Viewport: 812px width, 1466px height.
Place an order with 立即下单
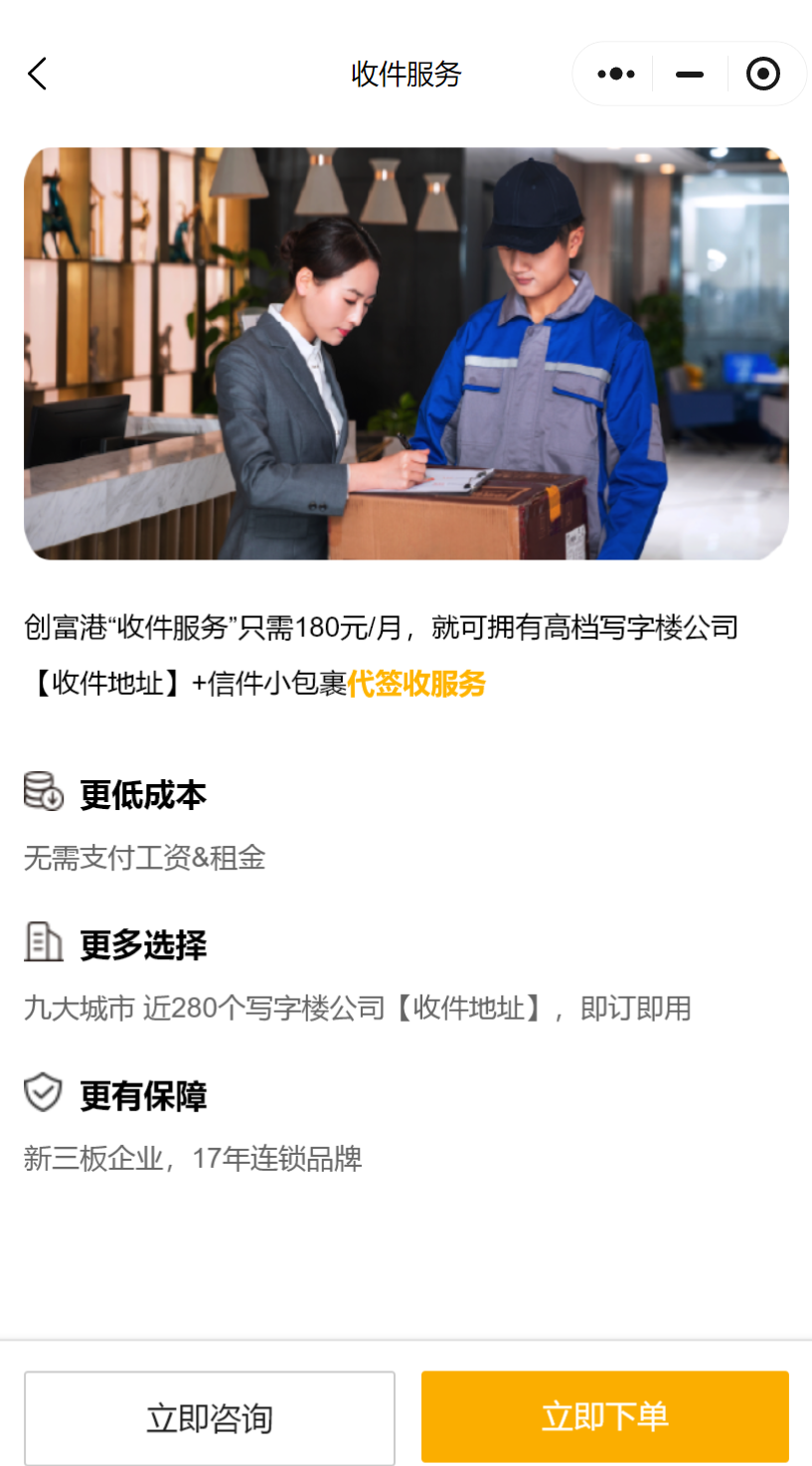(604, 1417)
